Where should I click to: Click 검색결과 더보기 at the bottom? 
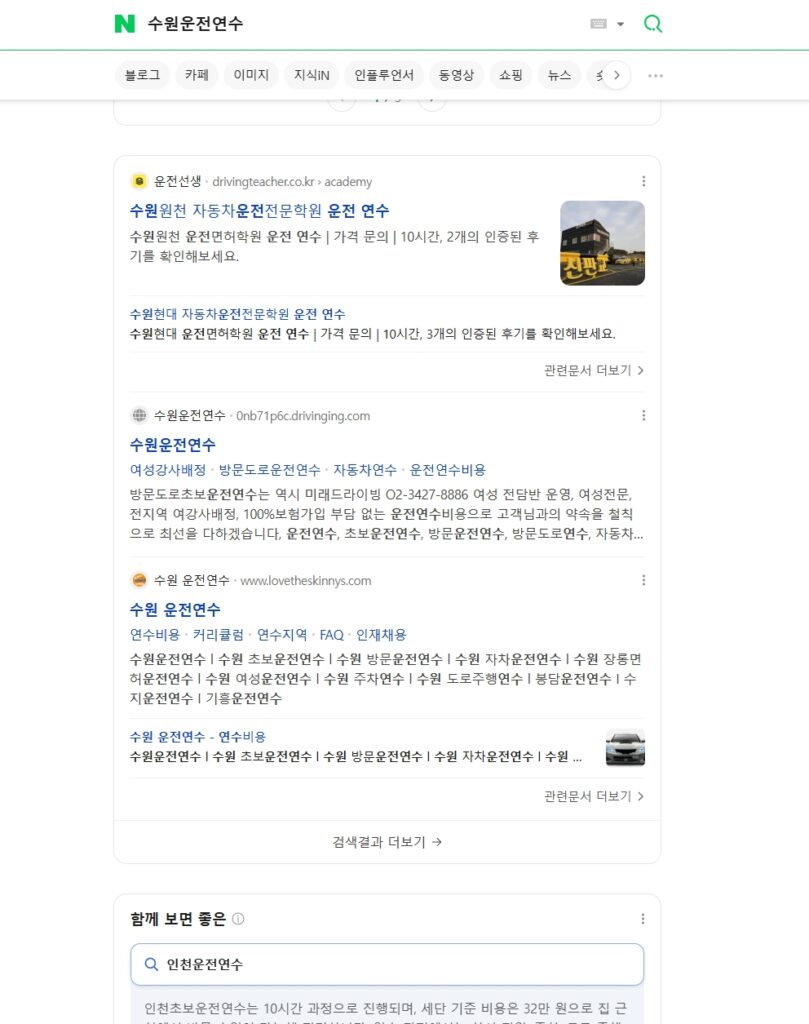coord(386,841)
